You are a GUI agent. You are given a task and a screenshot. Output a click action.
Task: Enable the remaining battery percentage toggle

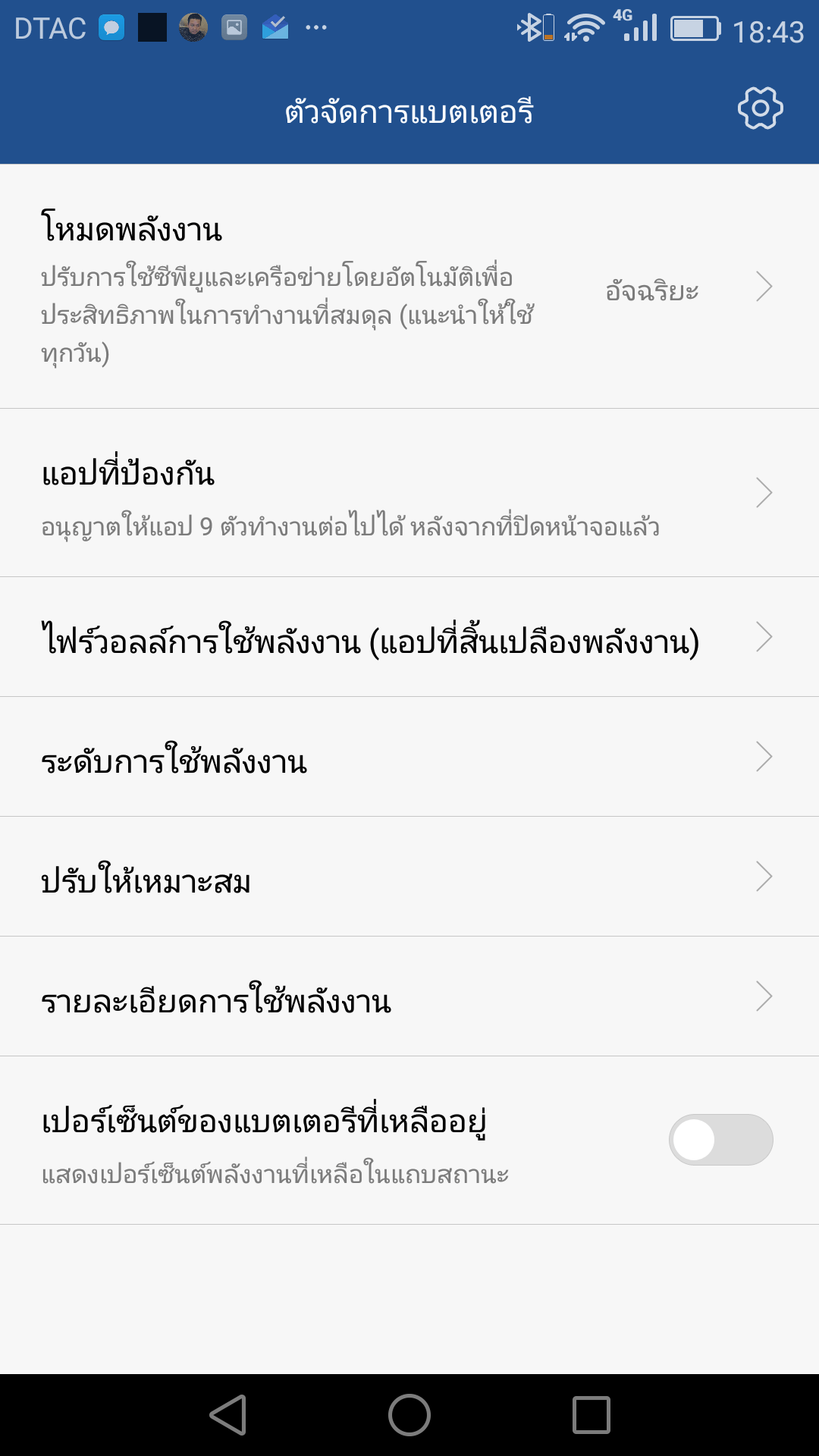point(720,1140)
